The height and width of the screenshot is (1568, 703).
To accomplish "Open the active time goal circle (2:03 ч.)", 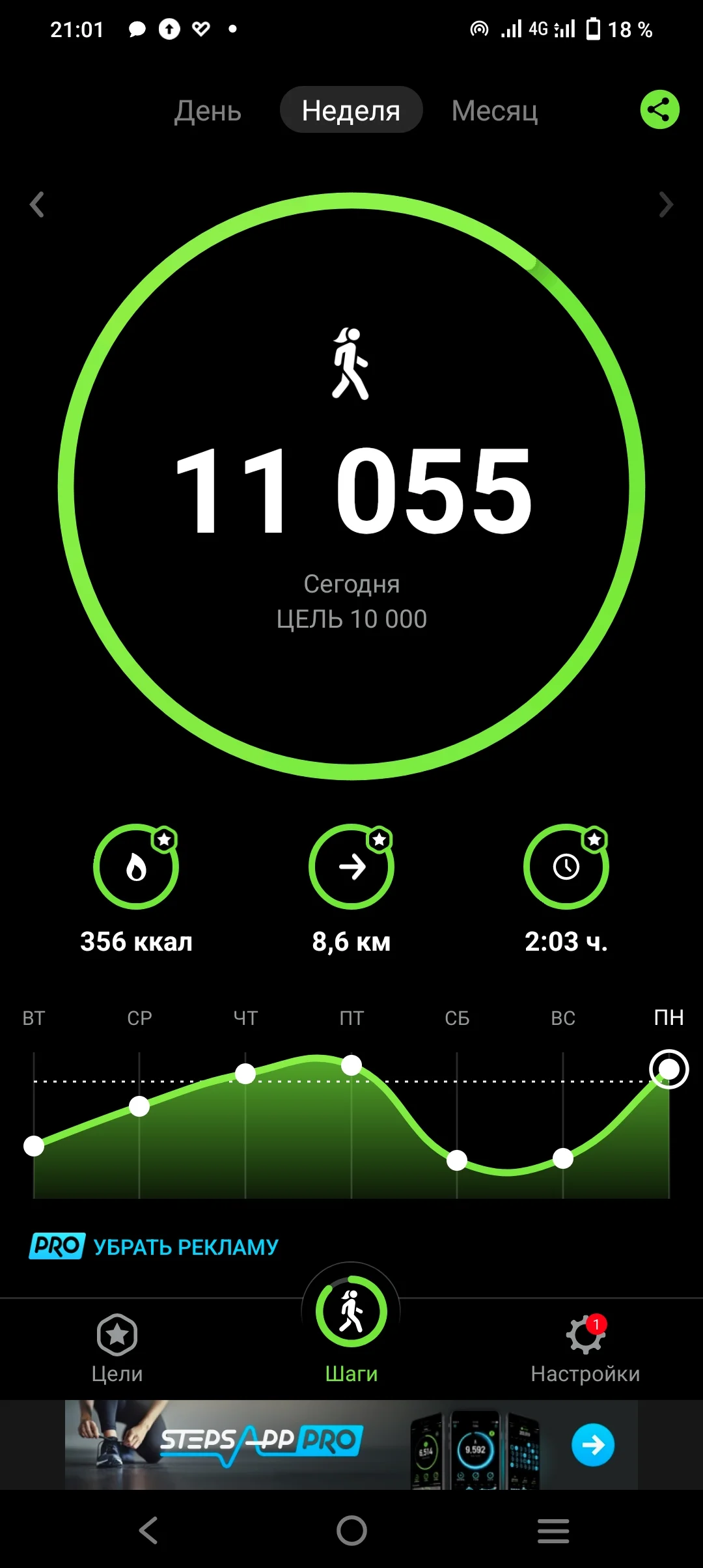I will tap(566, 867).
